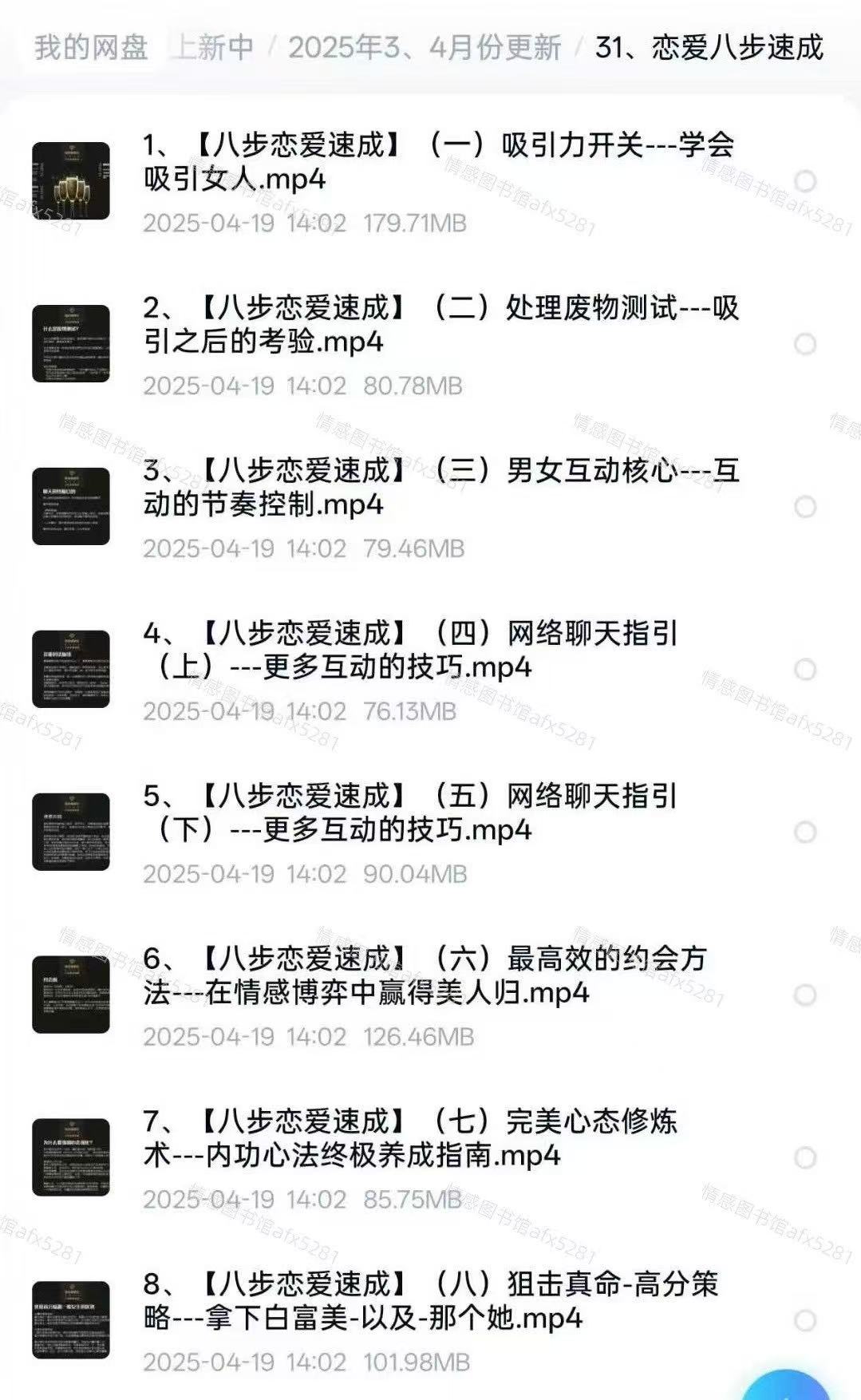Mark 网络聊天指引（下）file as selected
Viewport: 861px width, 1400px height.
[x=804, y=833]
